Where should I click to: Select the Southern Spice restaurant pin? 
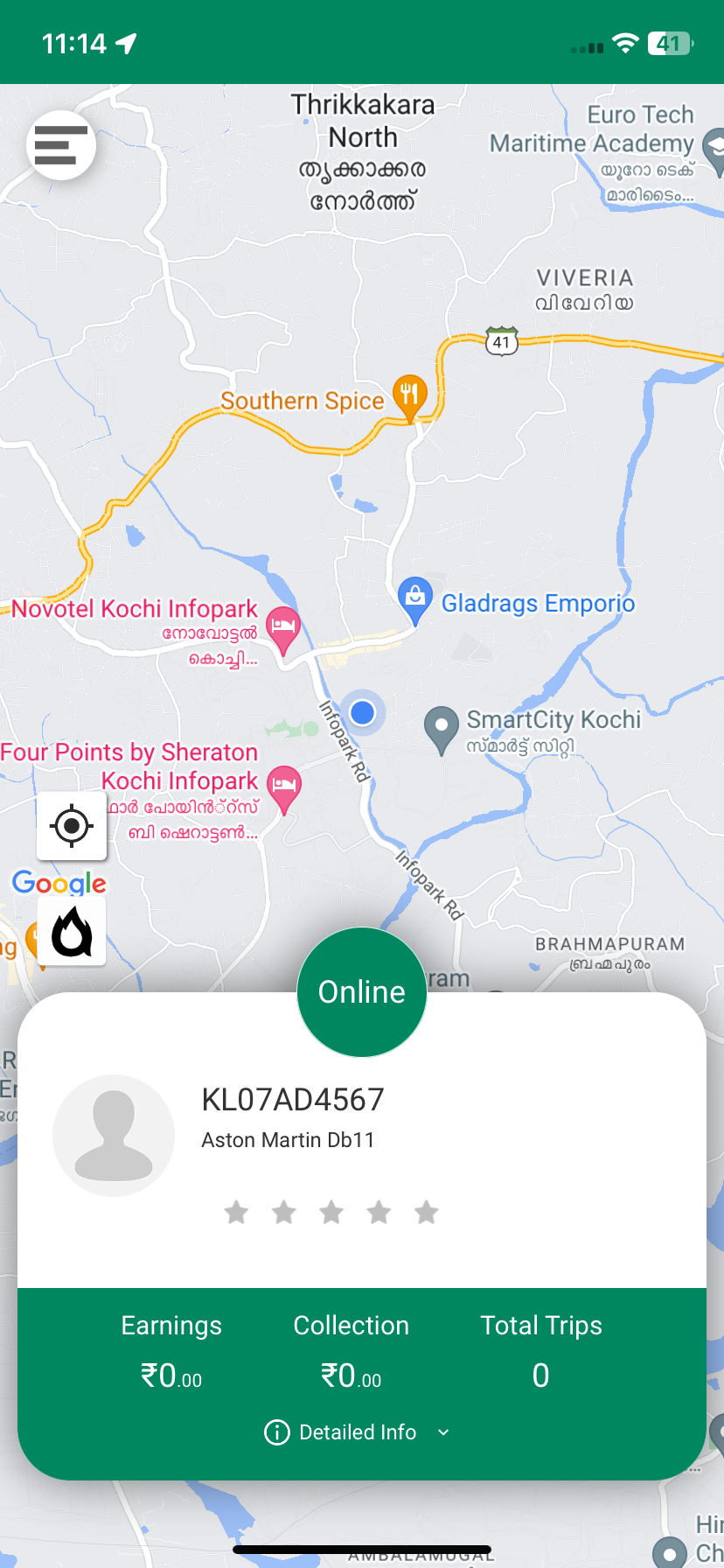click(409, 396)
